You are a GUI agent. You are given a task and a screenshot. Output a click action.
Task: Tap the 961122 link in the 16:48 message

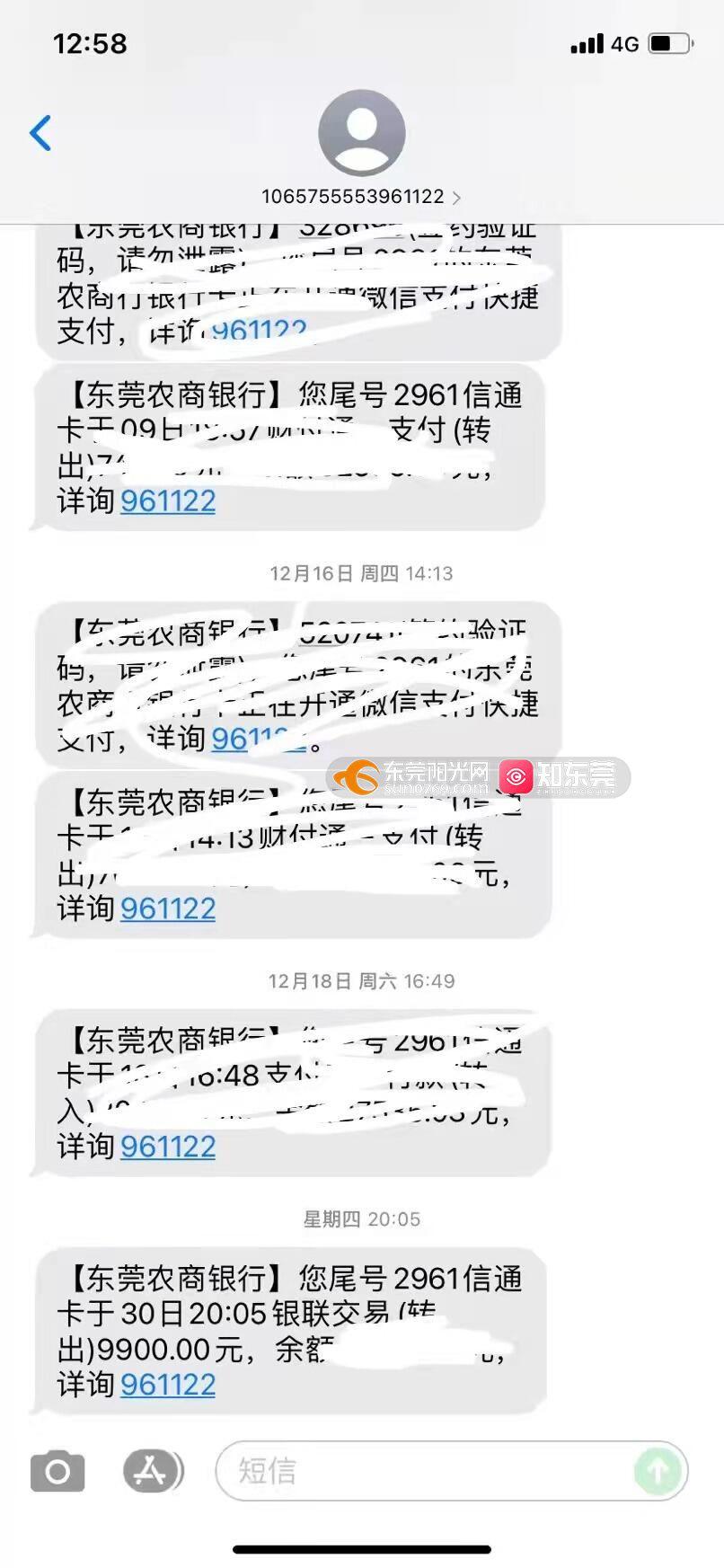(168, 1147)
